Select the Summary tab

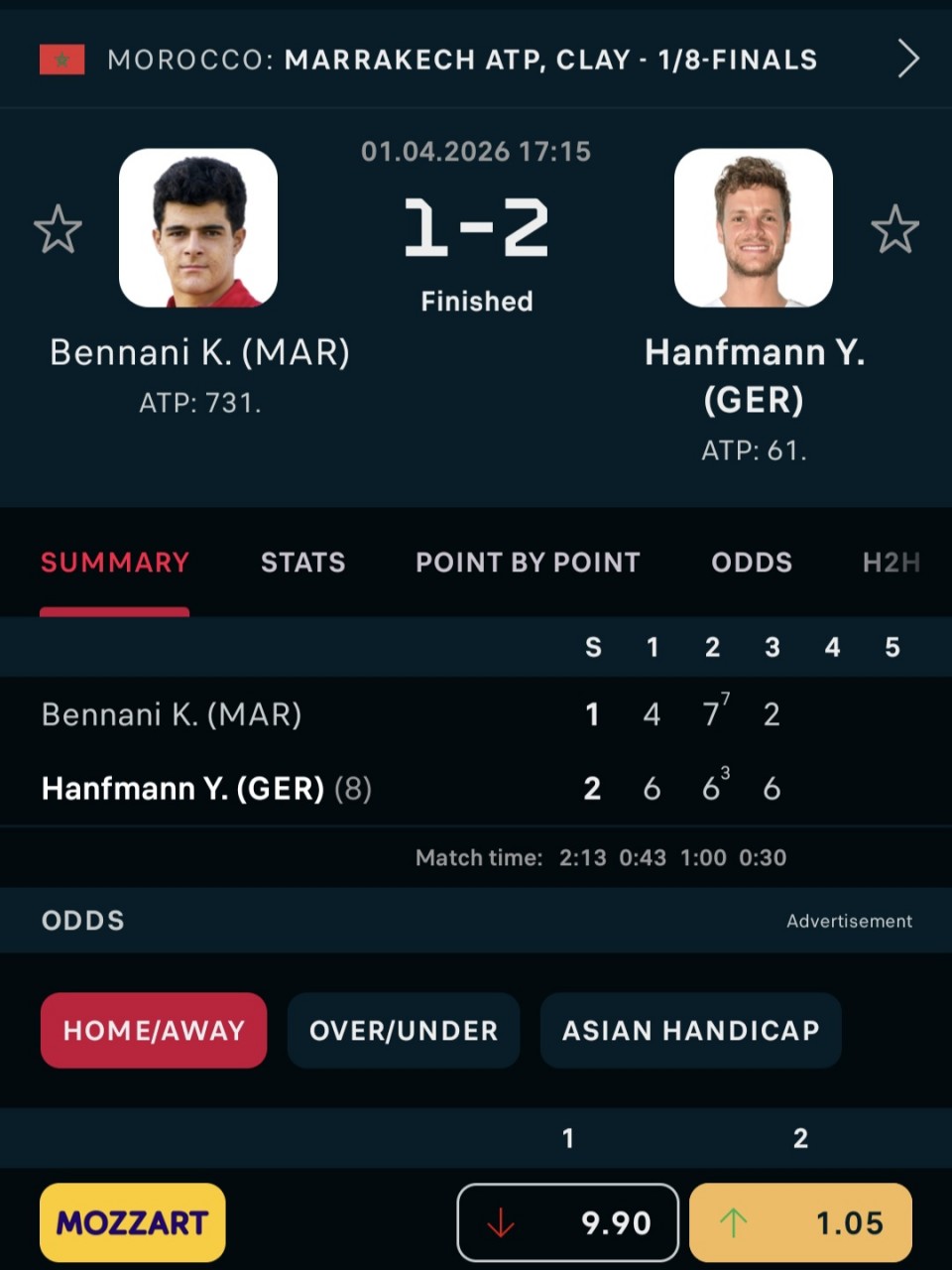115,563
